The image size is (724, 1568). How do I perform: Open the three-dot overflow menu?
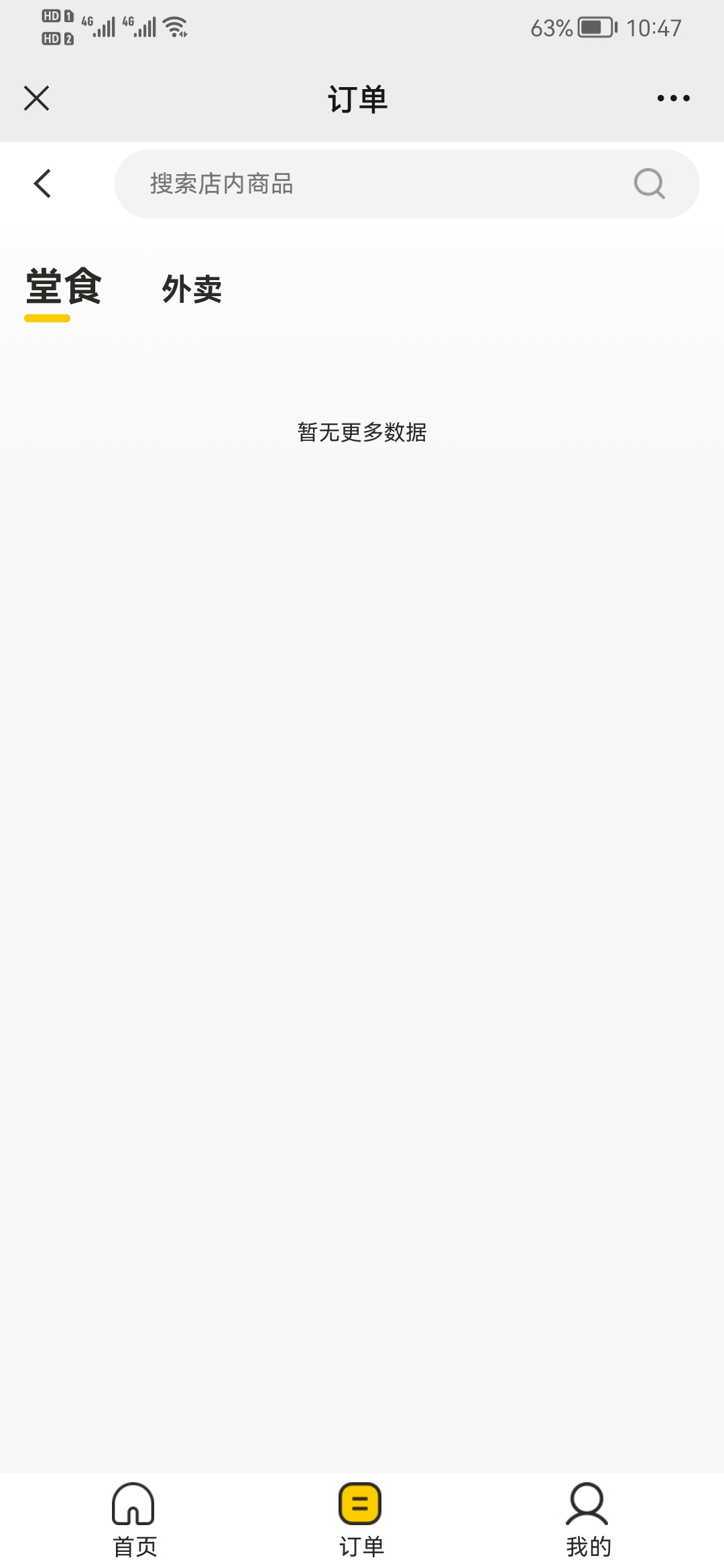(673, 99)
